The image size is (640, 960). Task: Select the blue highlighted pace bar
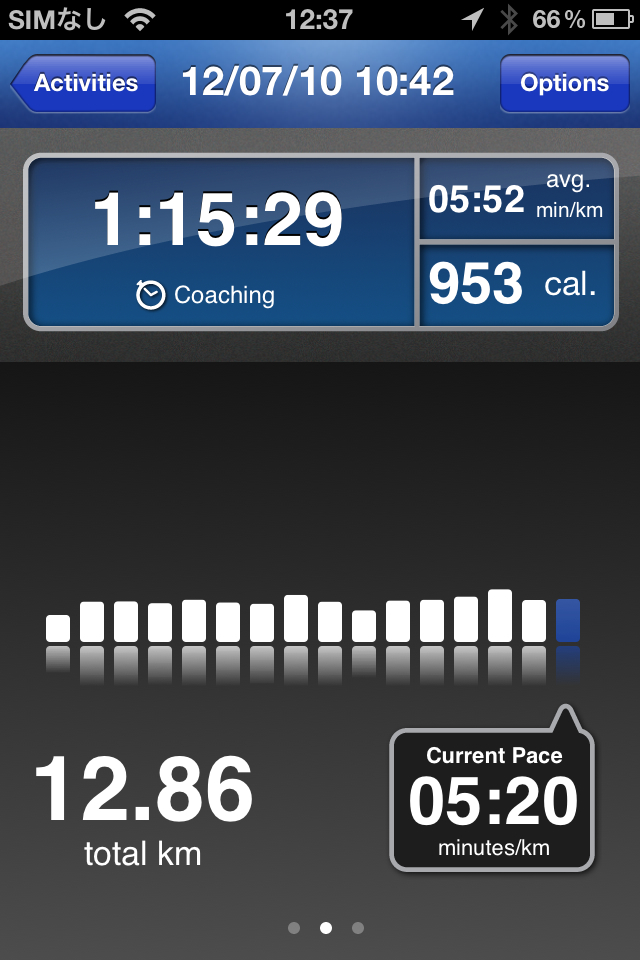pos(567,620)
